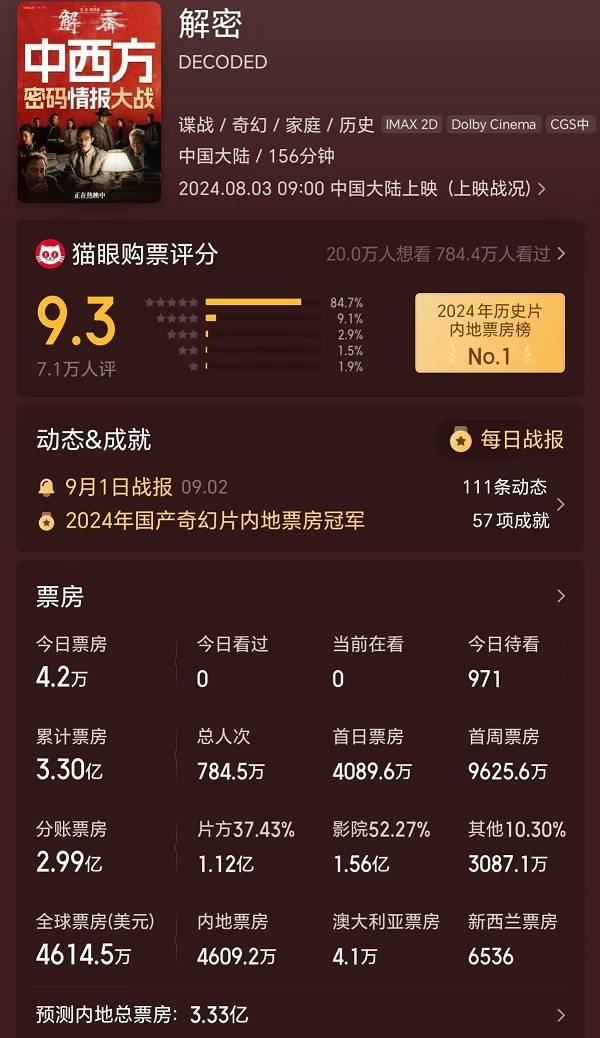Image resolution: width=600 pixels, height=1038 pixels.
Task: Open the 2024 domestic fantasy film champion achievement (国产奇幻片票房冠军)
Action: tap(214, 521)
